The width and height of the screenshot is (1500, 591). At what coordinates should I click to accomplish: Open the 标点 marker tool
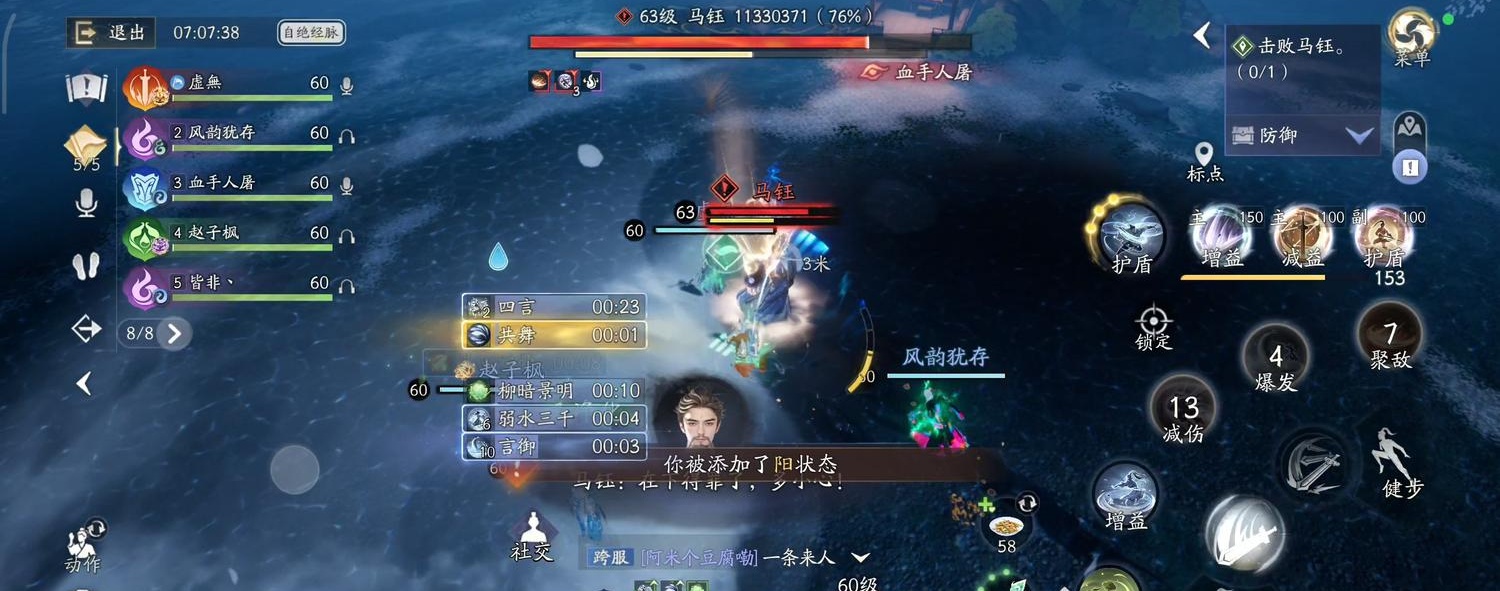[x=1205, y=162]
